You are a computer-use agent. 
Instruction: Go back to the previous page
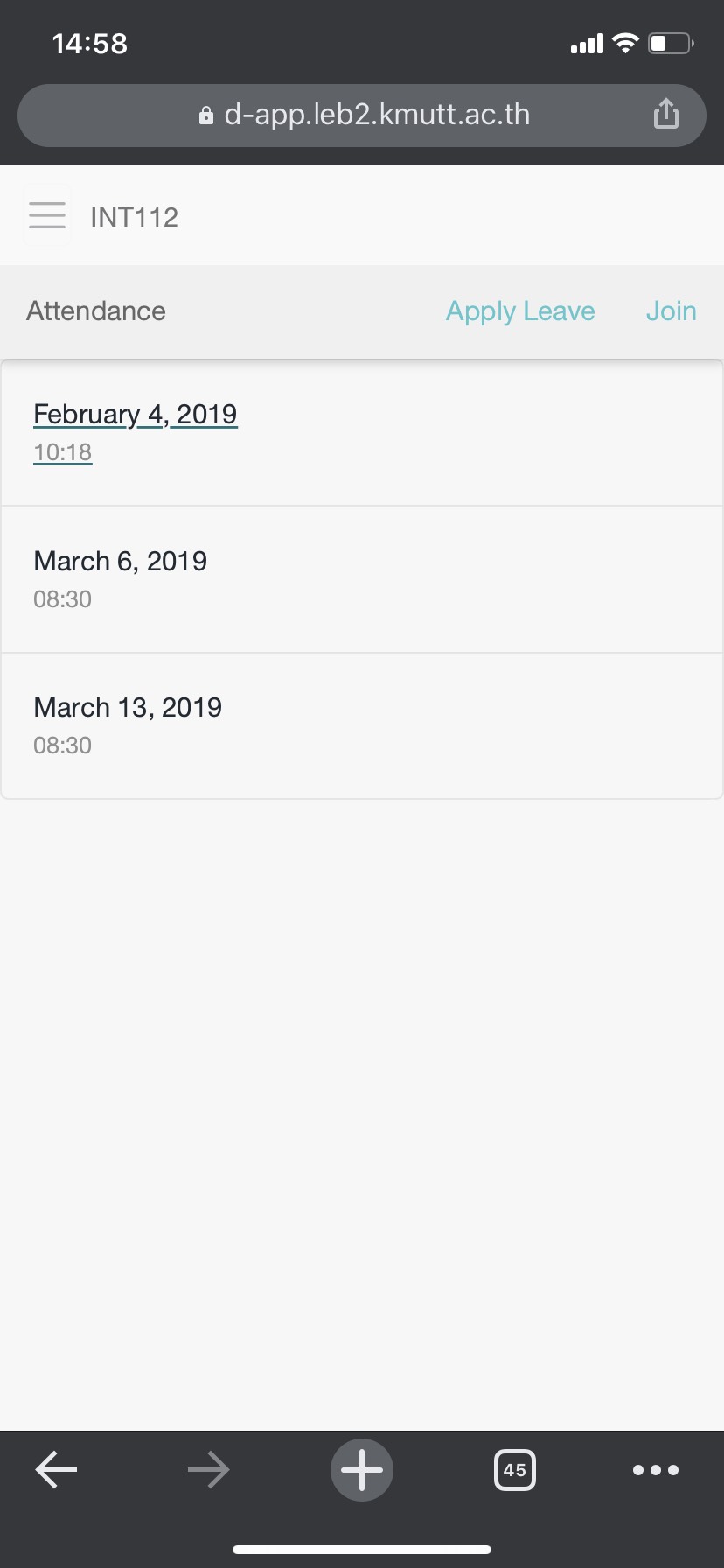[56, 1470]
